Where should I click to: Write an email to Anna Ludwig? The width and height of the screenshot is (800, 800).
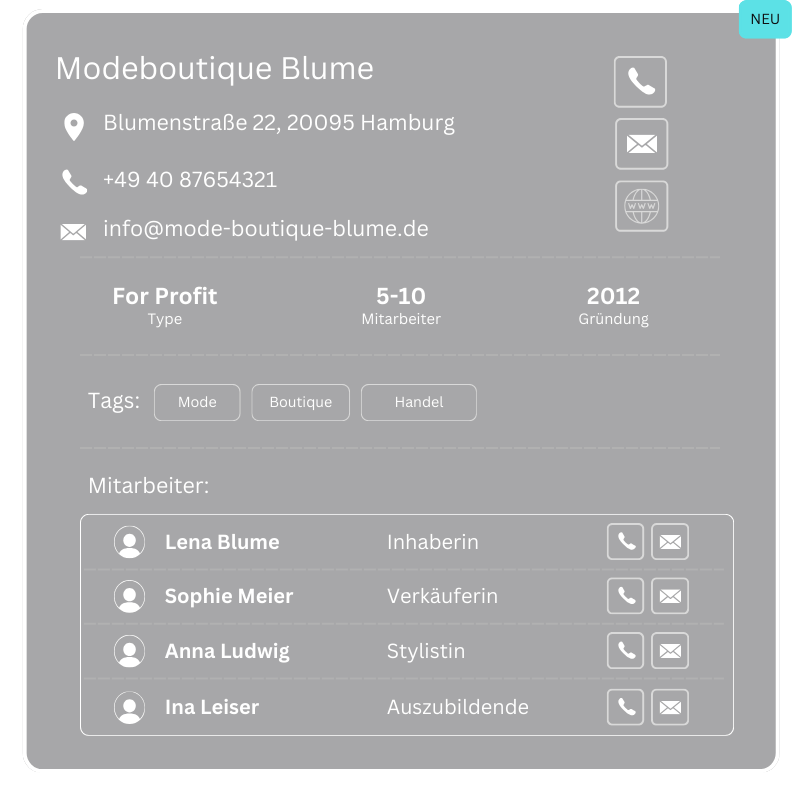click(670, 651)
